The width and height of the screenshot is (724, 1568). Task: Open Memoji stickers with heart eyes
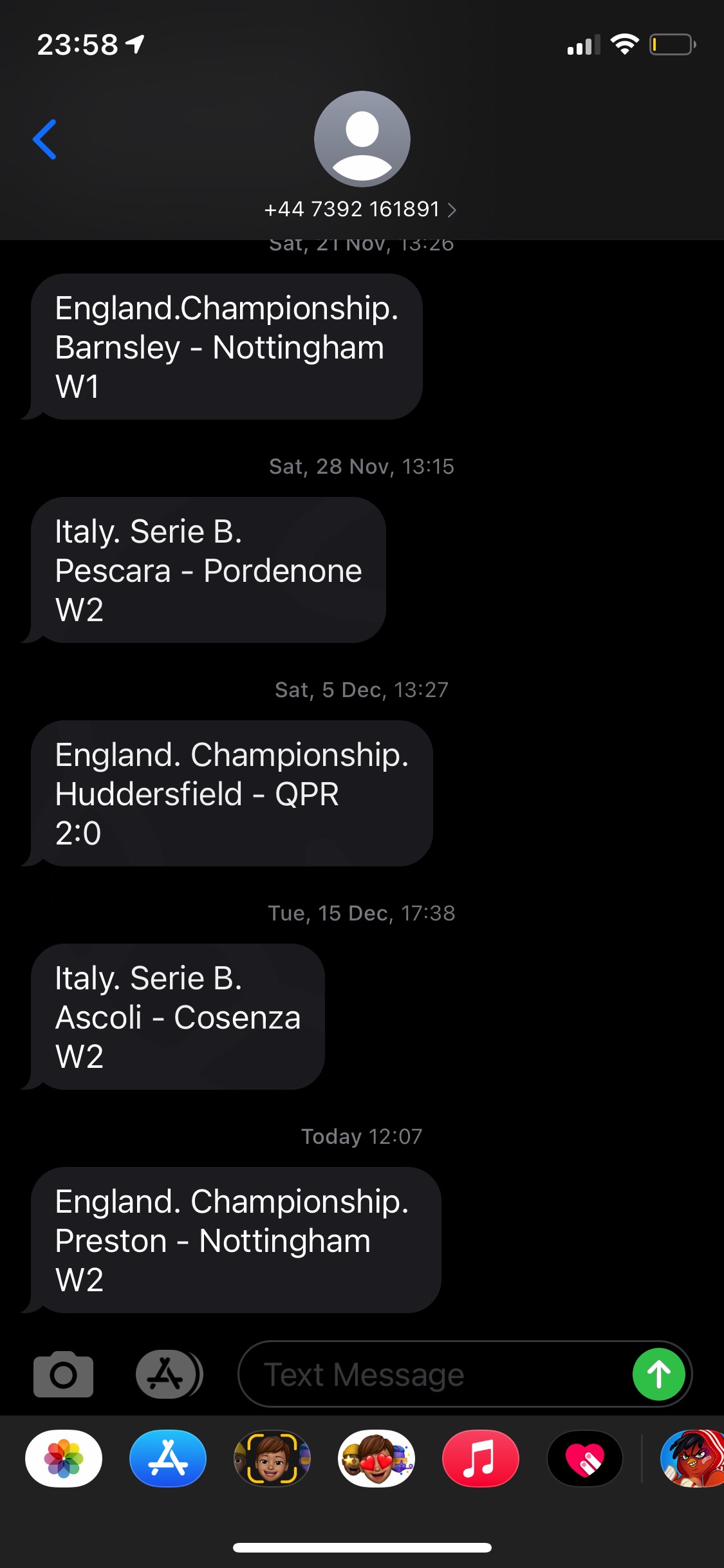376,1459
